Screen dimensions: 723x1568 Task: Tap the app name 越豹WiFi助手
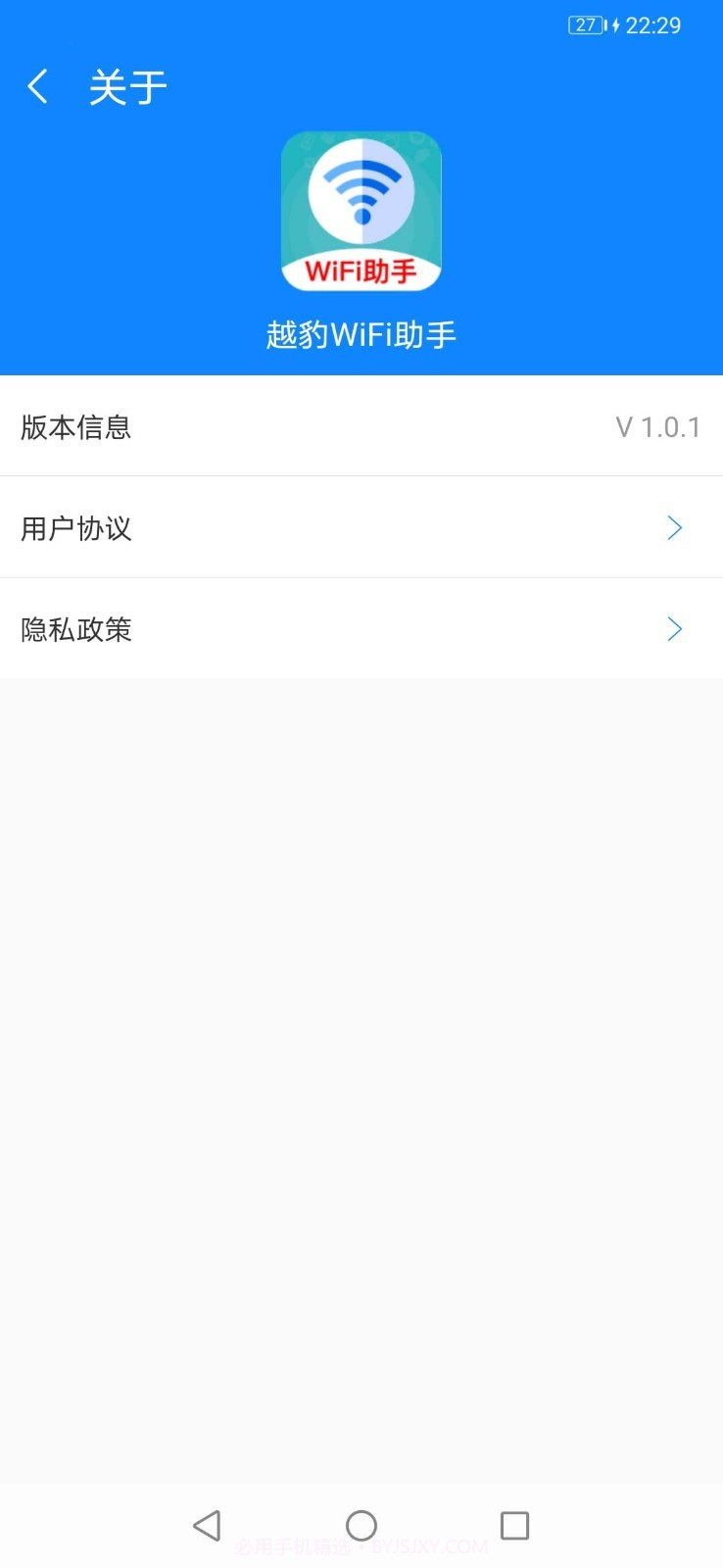coord(361,333)
